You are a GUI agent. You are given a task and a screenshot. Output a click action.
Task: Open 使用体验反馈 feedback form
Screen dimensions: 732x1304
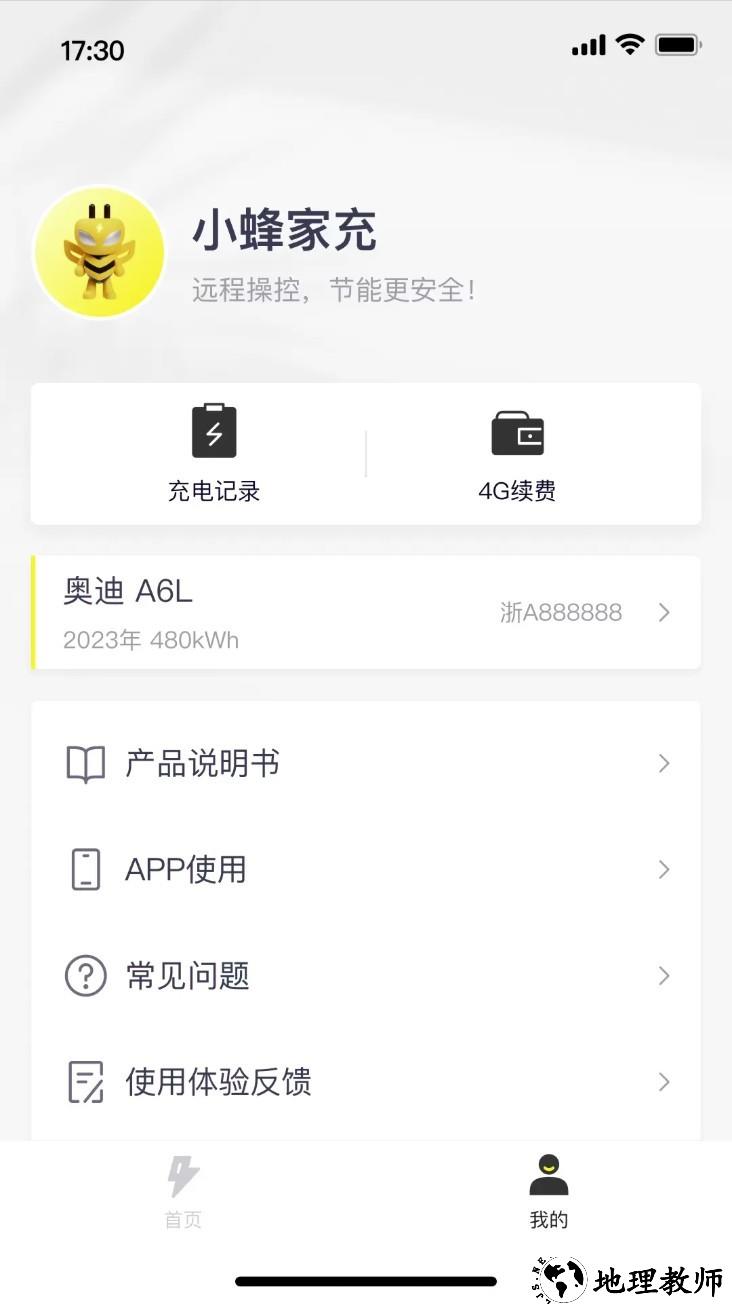[218, 1082]
